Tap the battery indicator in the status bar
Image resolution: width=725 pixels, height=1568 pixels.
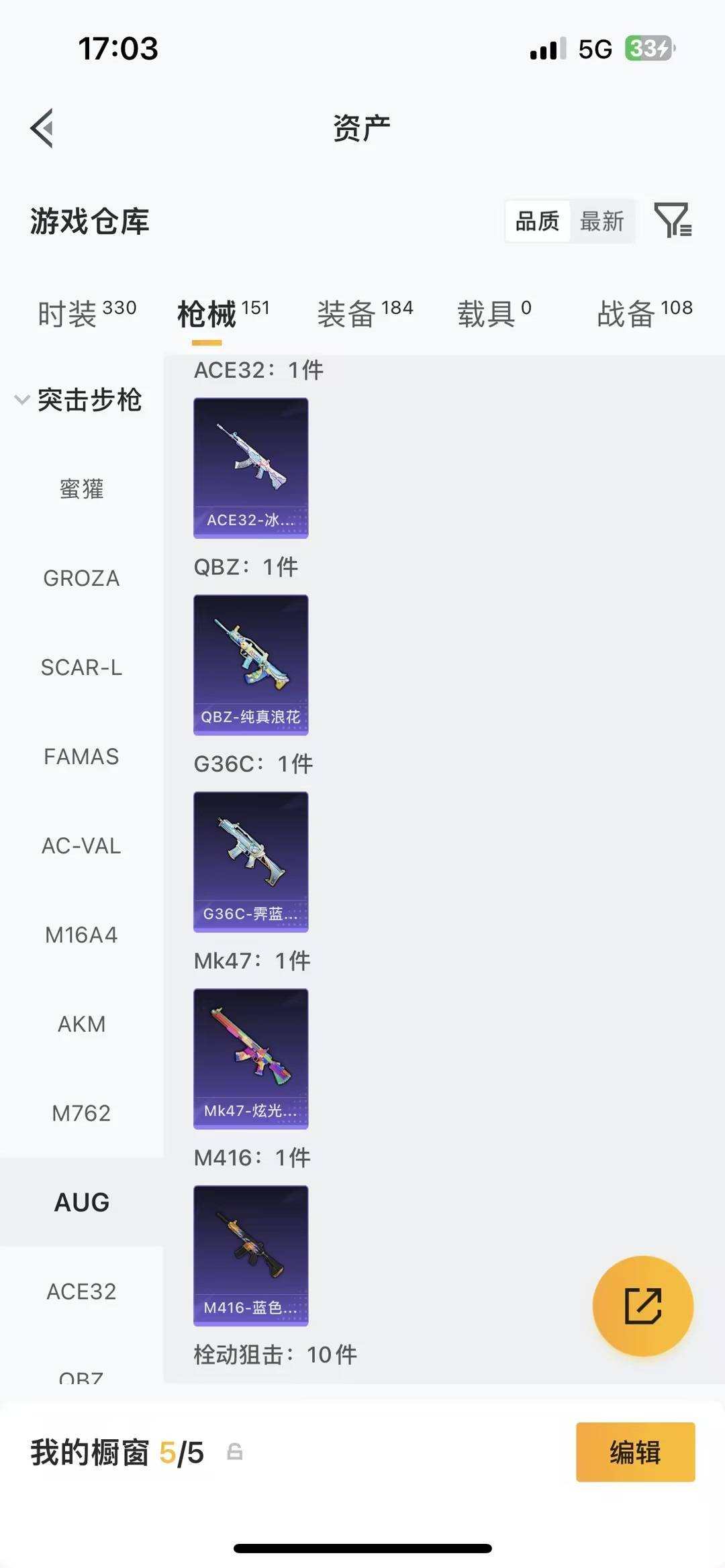pyautogui.click(x=649, y=48)
